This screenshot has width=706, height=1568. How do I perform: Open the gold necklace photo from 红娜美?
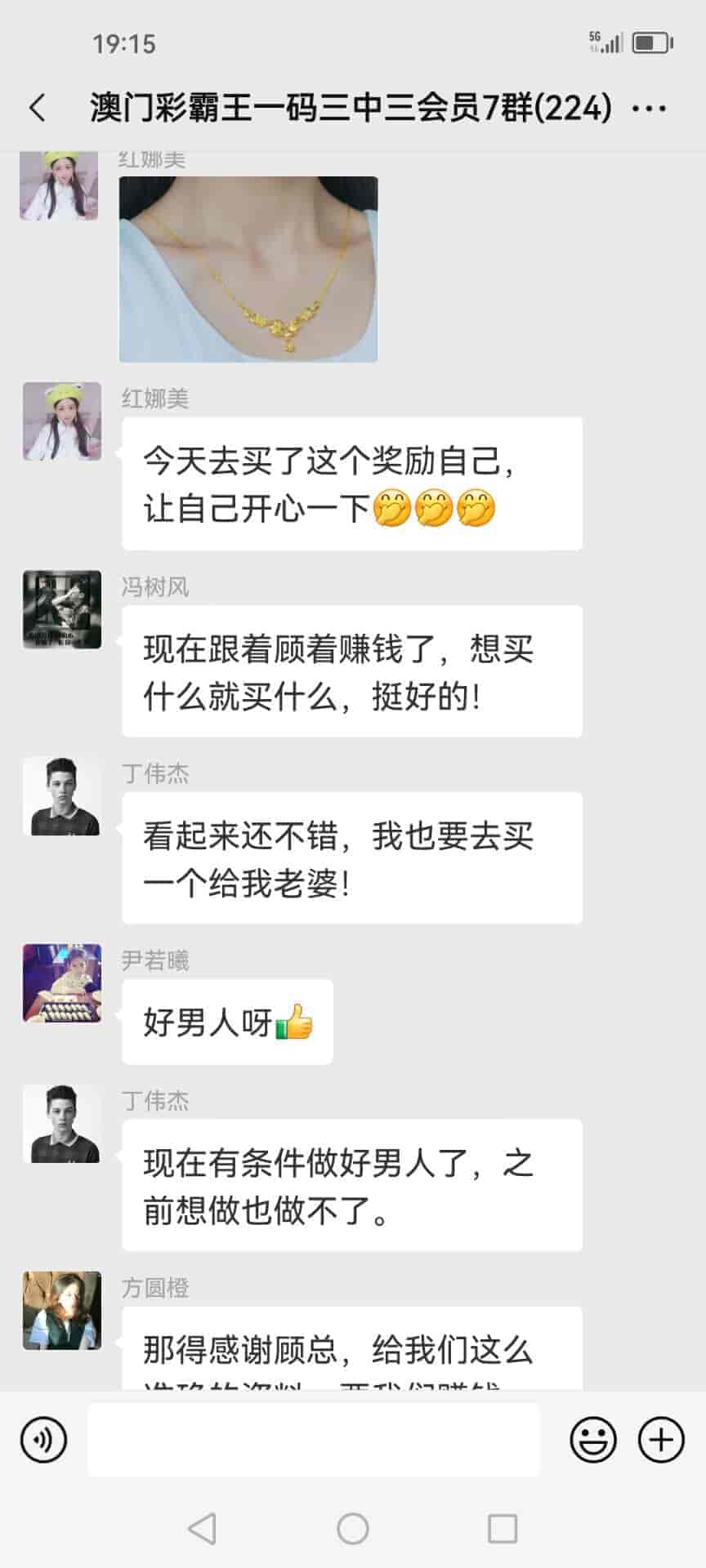click(248, 269)
